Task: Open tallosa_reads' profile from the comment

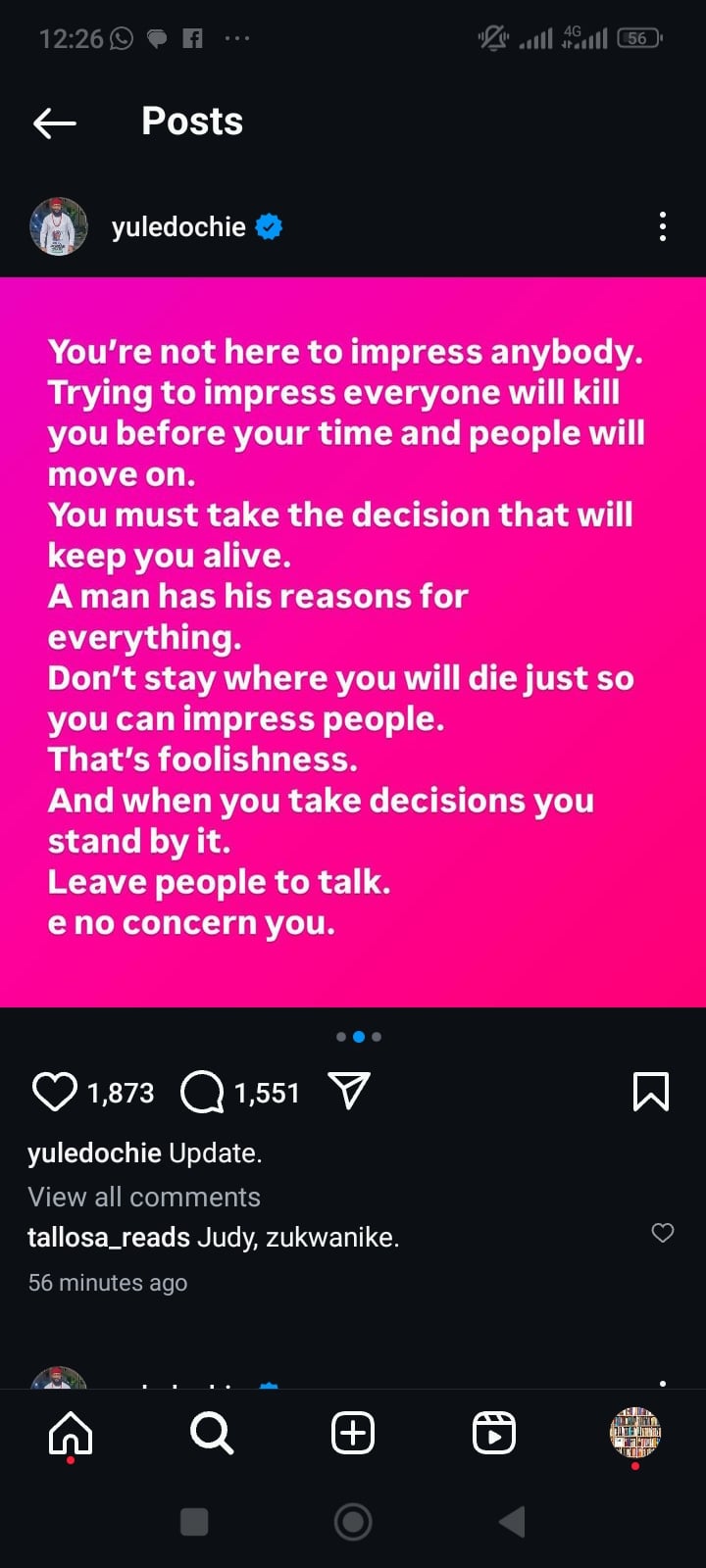Action: (x=109, y=1238)
